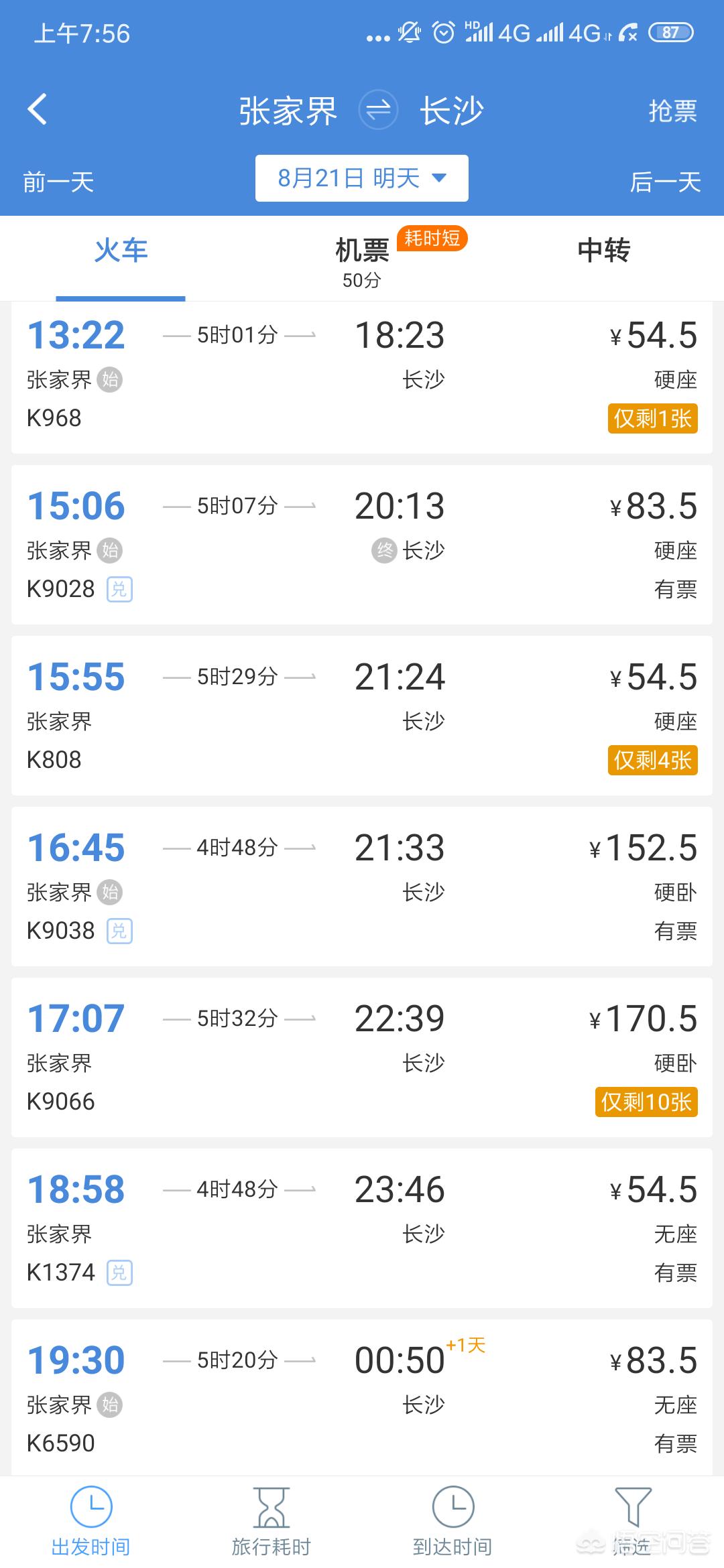The height and width of the screenshot is (1568, 724).
Task: Open train K808 departing at 15:55
Action: (x=362, y=716)
